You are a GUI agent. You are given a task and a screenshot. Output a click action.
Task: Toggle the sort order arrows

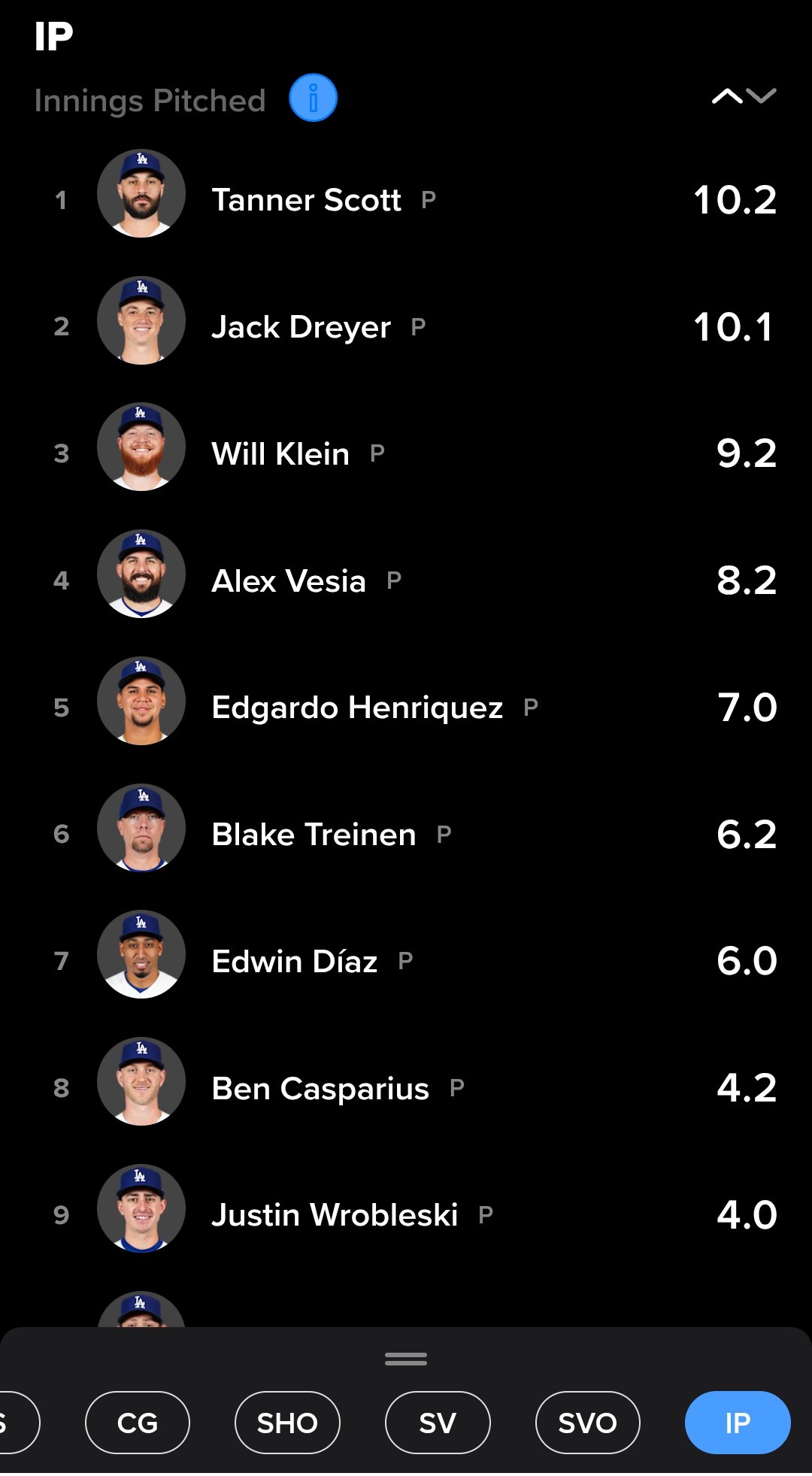(x=744, y=96)
